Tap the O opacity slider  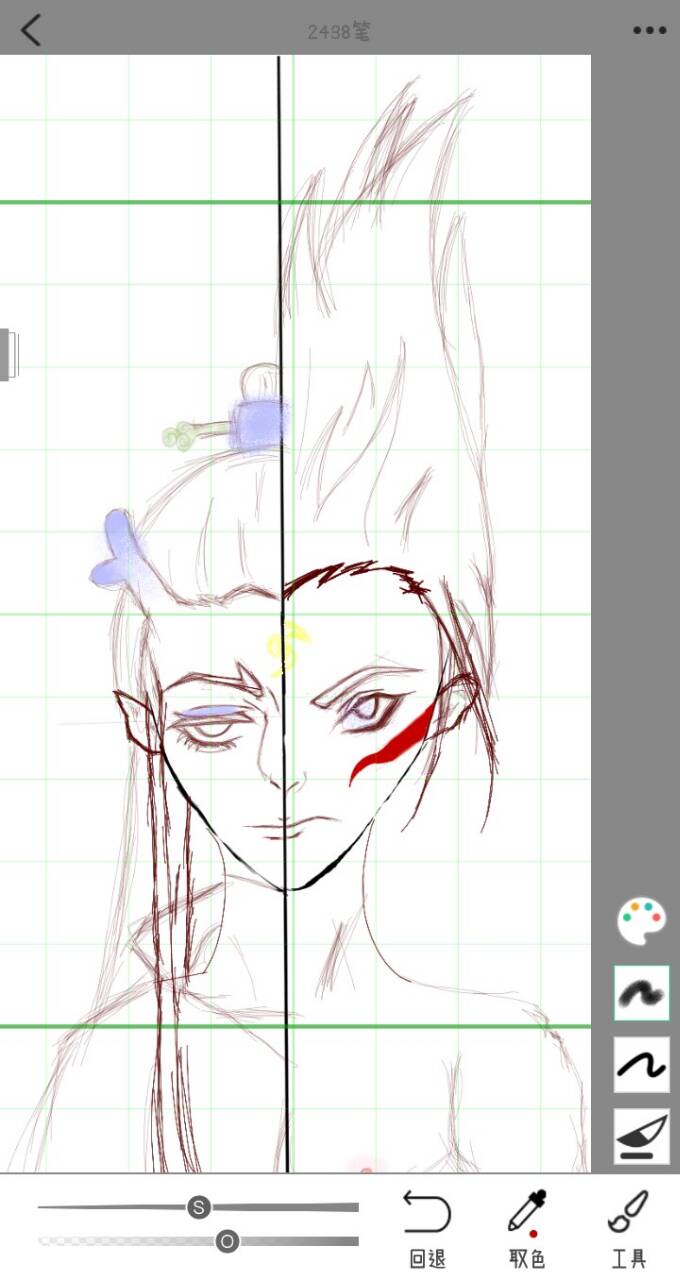coord(228,1242)
